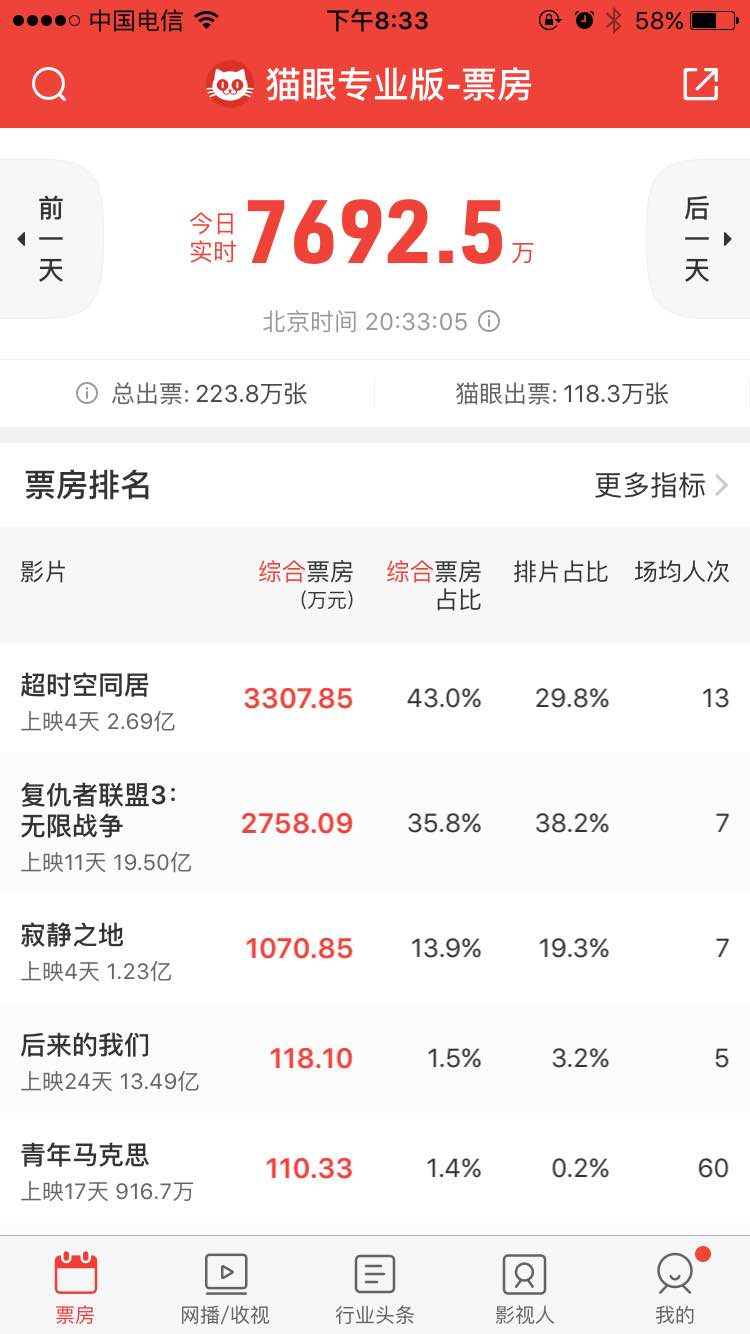Image resolution: width=750 pixels, height=1334 pixels.
Task: Open the 青年马克思 entry
Action: coord(375,1168)
